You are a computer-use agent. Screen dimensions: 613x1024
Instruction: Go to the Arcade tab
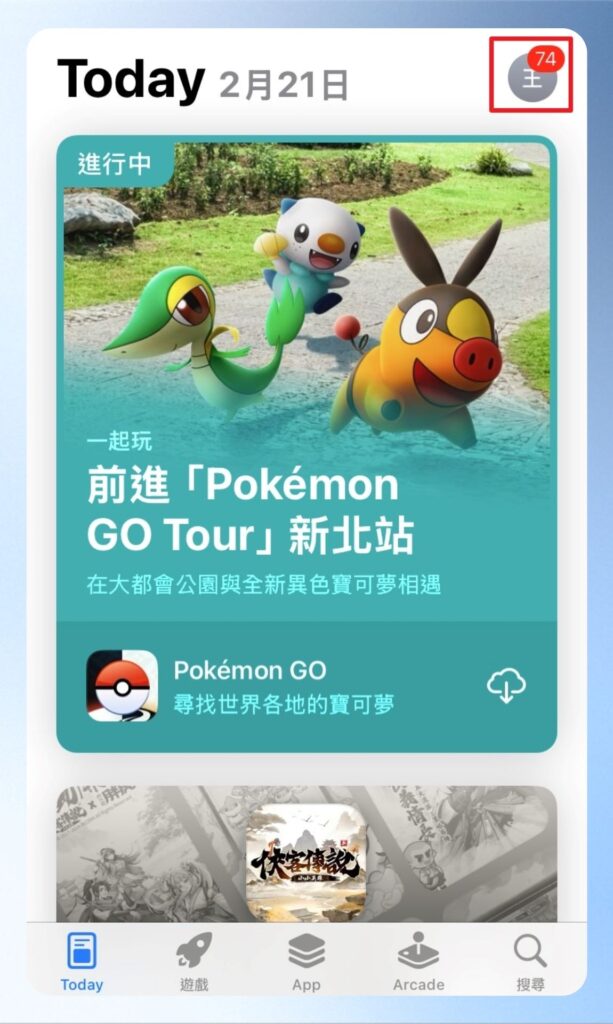(418, 962)
